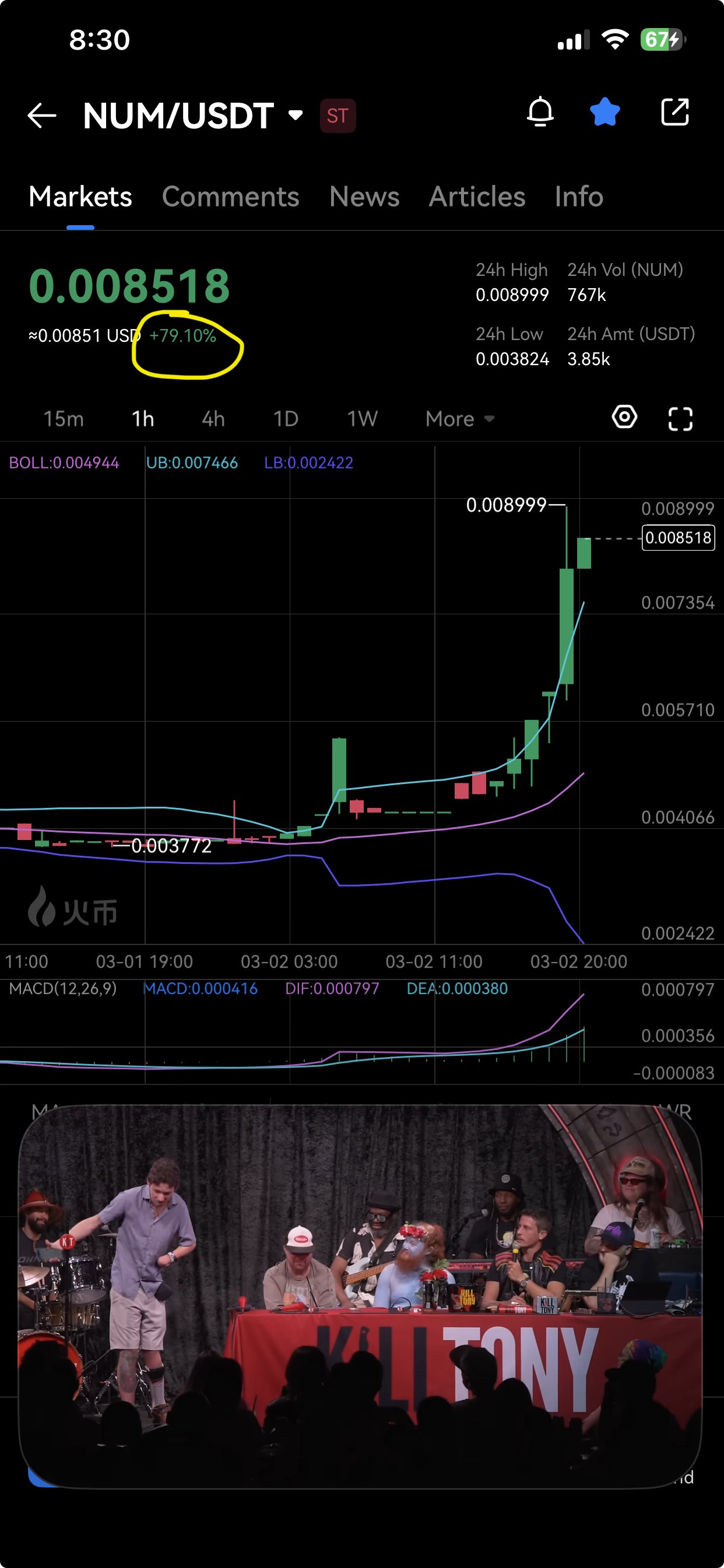Set a price alert with the bell

(540, 113)
